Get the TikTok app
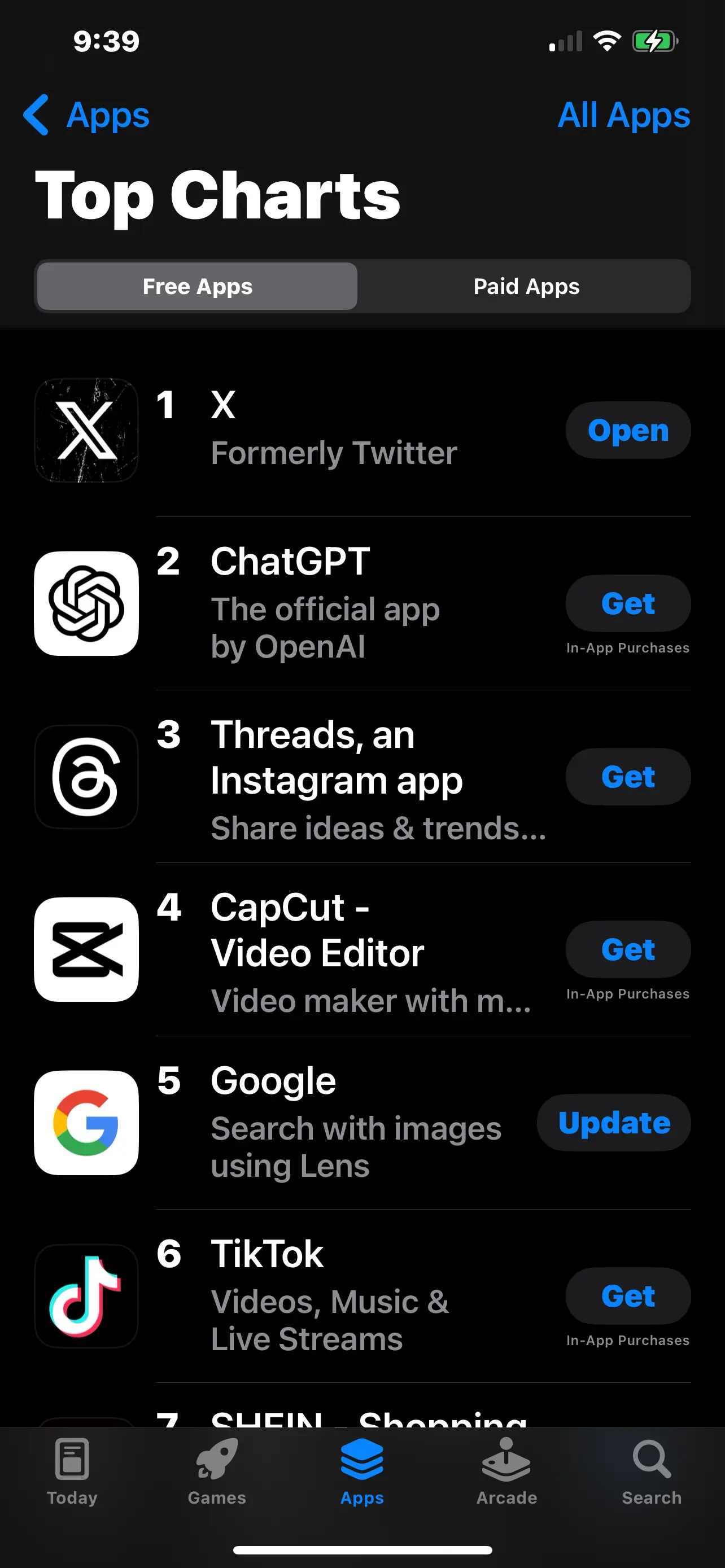Screen dimensions: 725x1568 click(628, 1296)
